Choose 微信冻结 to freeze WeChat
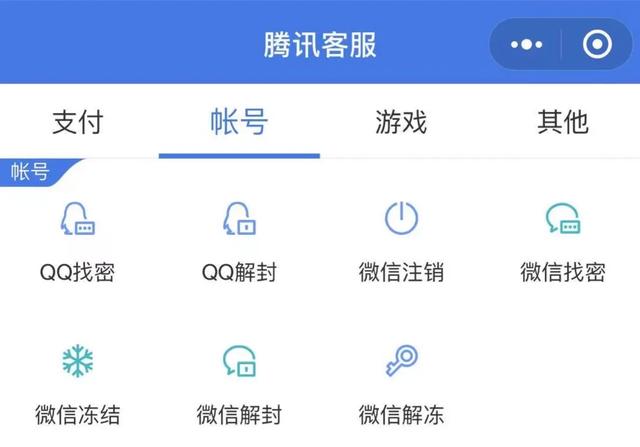 [x=78, y=385]
